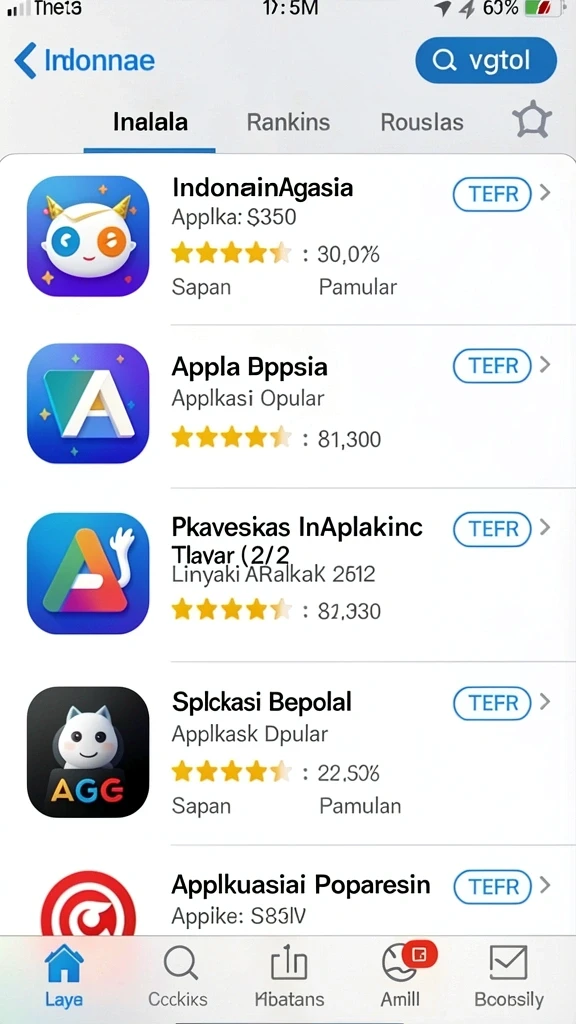Open the Laya home tab
576x1024 pixels.
pos(63,976)
